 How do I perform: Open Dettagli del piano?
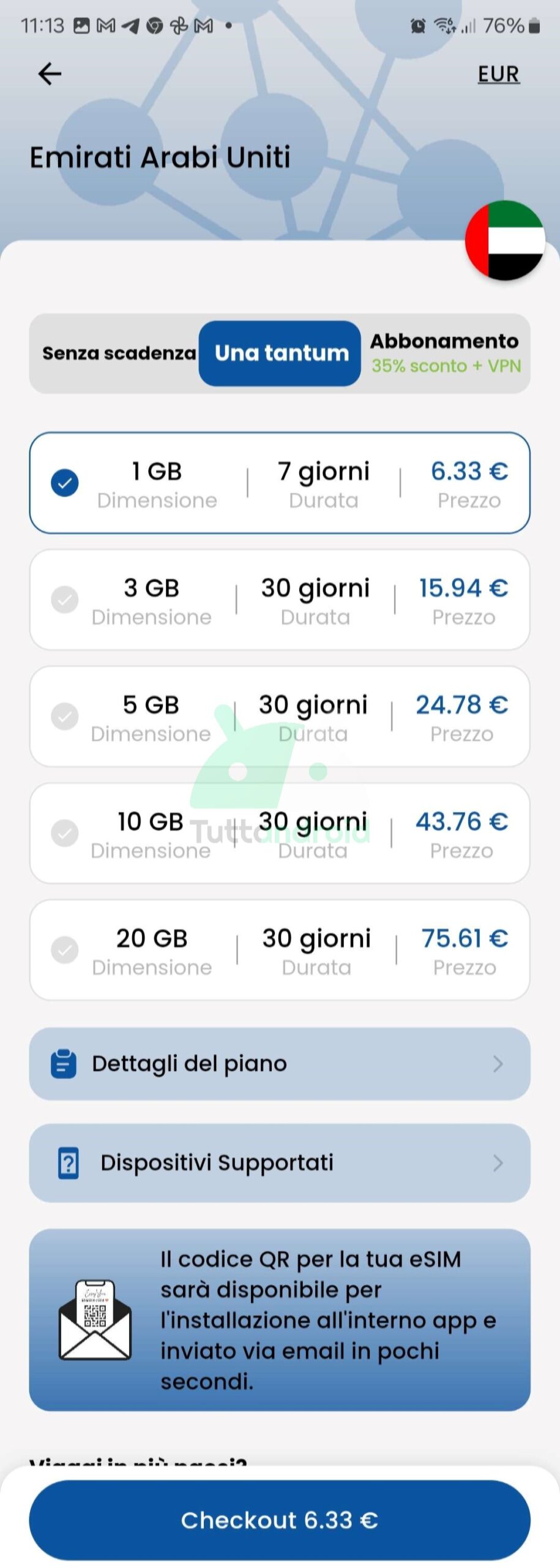[280, 1064]
